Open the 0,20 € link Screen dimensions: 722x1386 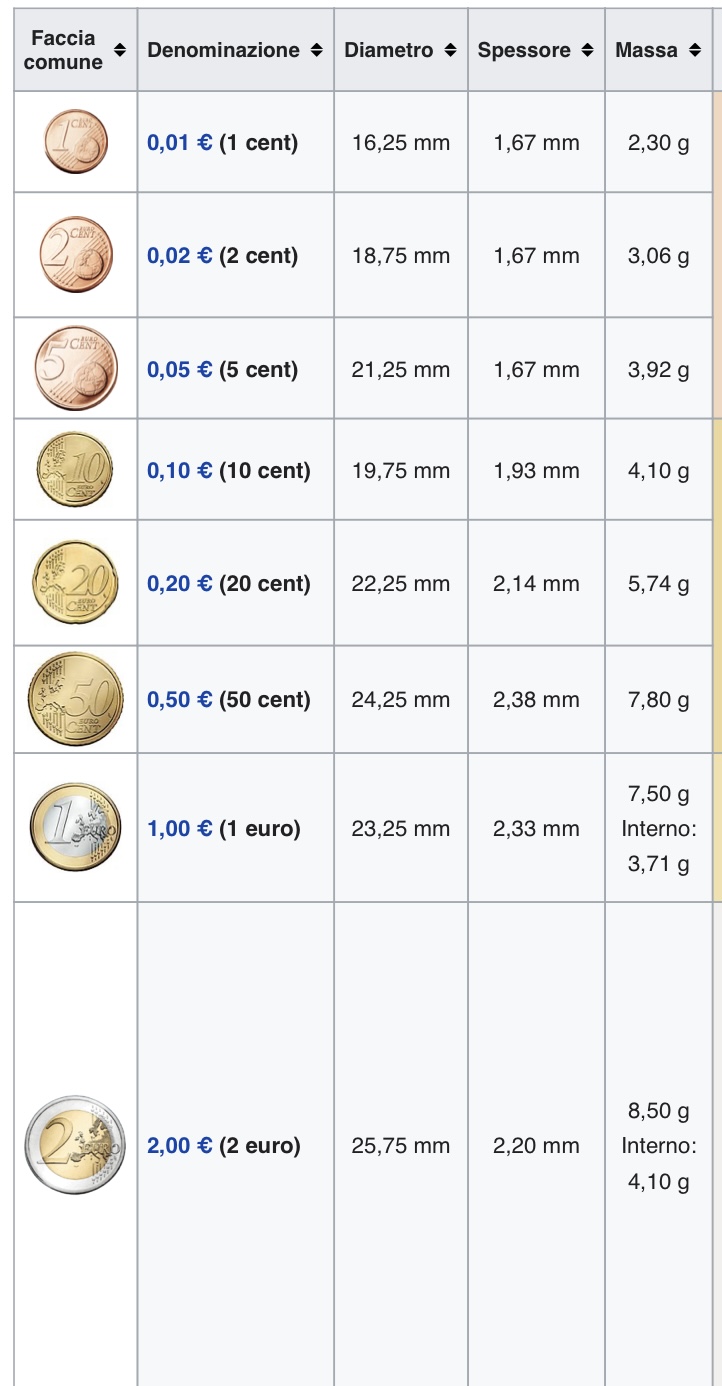(180, 584)
